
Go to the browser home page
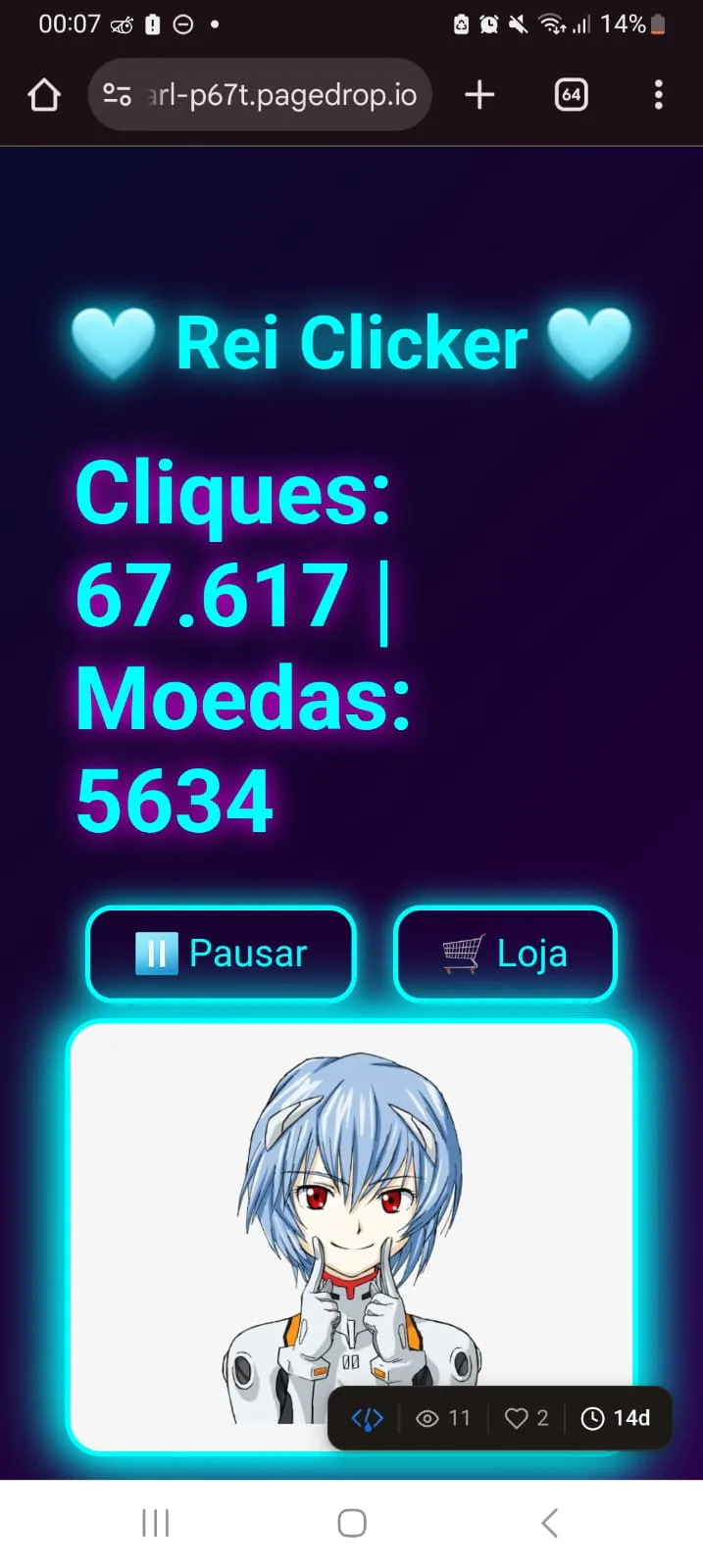(x=44, y=95)
